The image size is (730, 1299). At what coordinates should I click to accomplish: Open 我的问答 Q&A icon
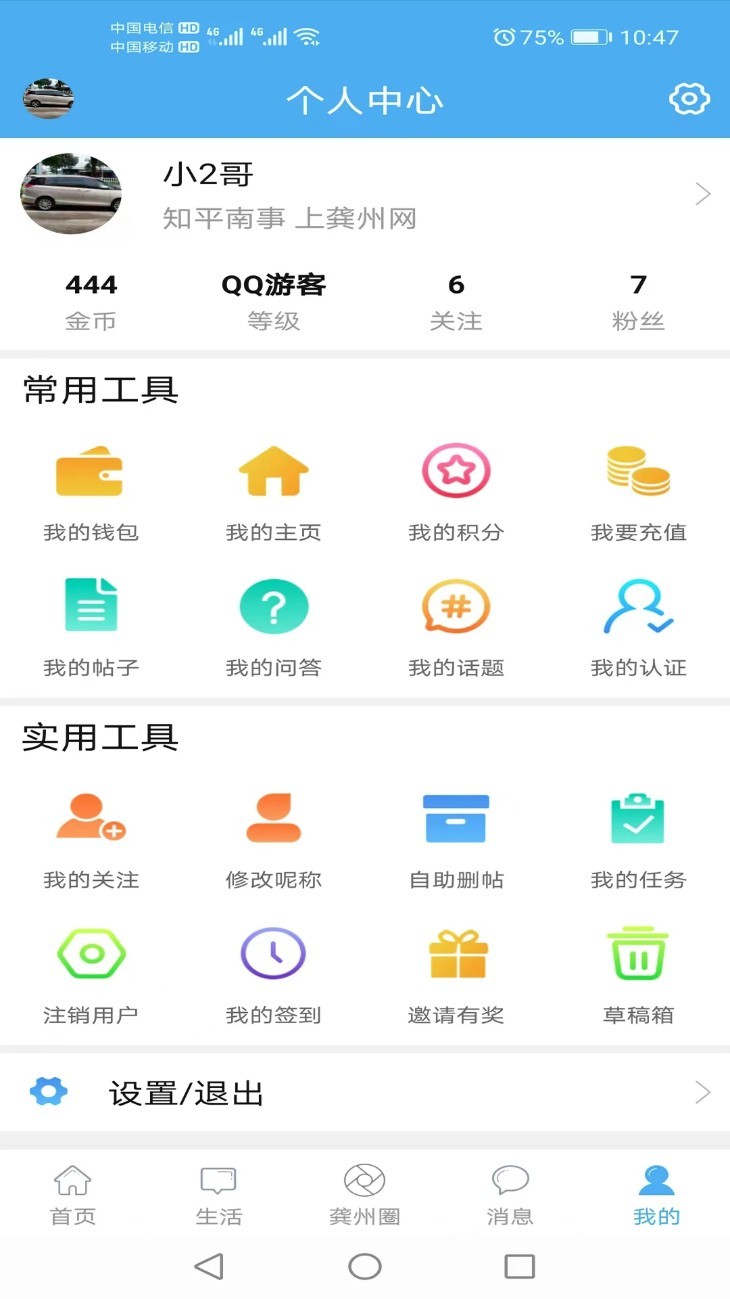(x=274, y=626)
